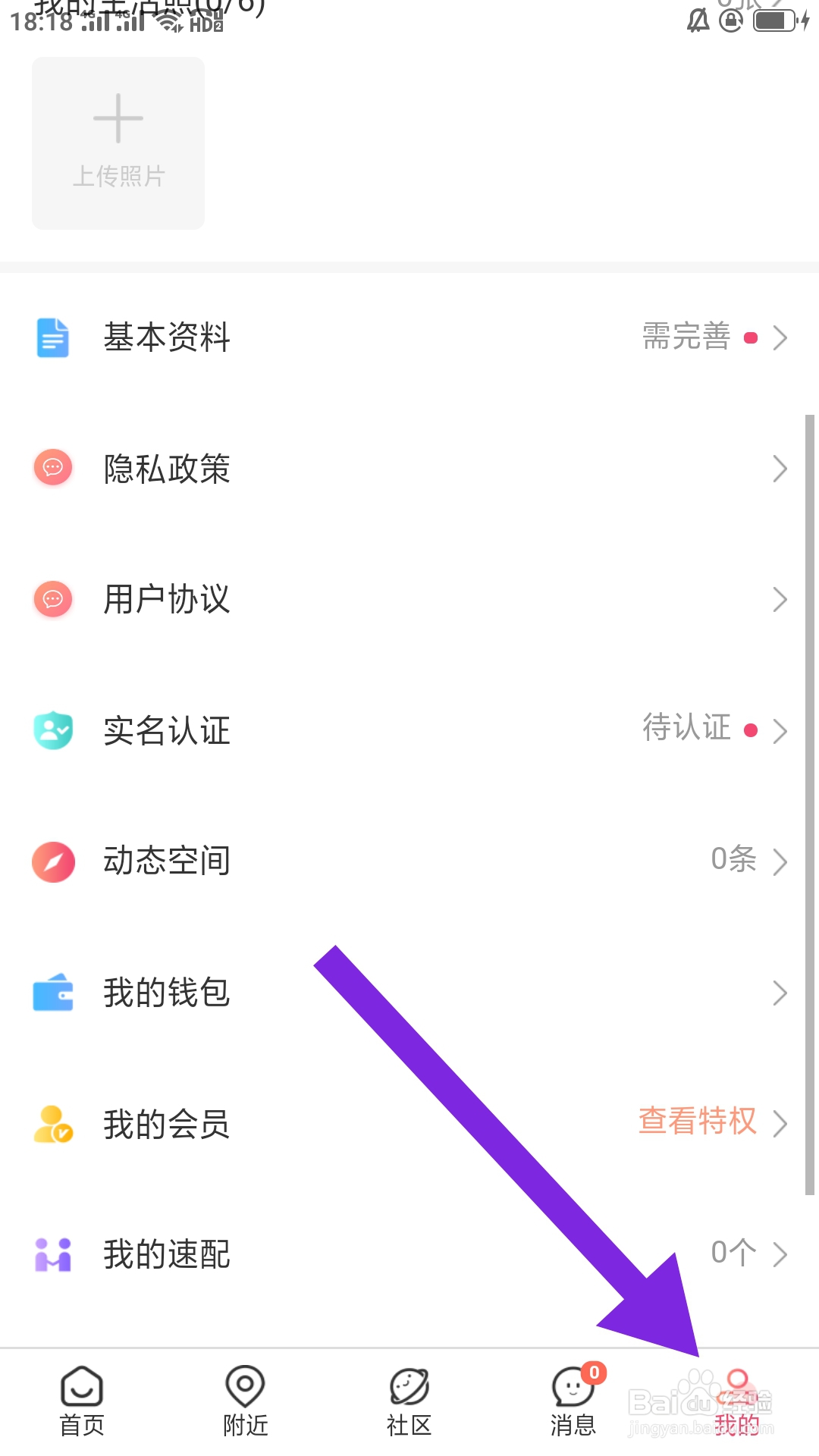Tap the 上传照片 upload photo tile
The width and height of the screenshot is (819, 1456).
pyautogui.click(x=118, y=143)
